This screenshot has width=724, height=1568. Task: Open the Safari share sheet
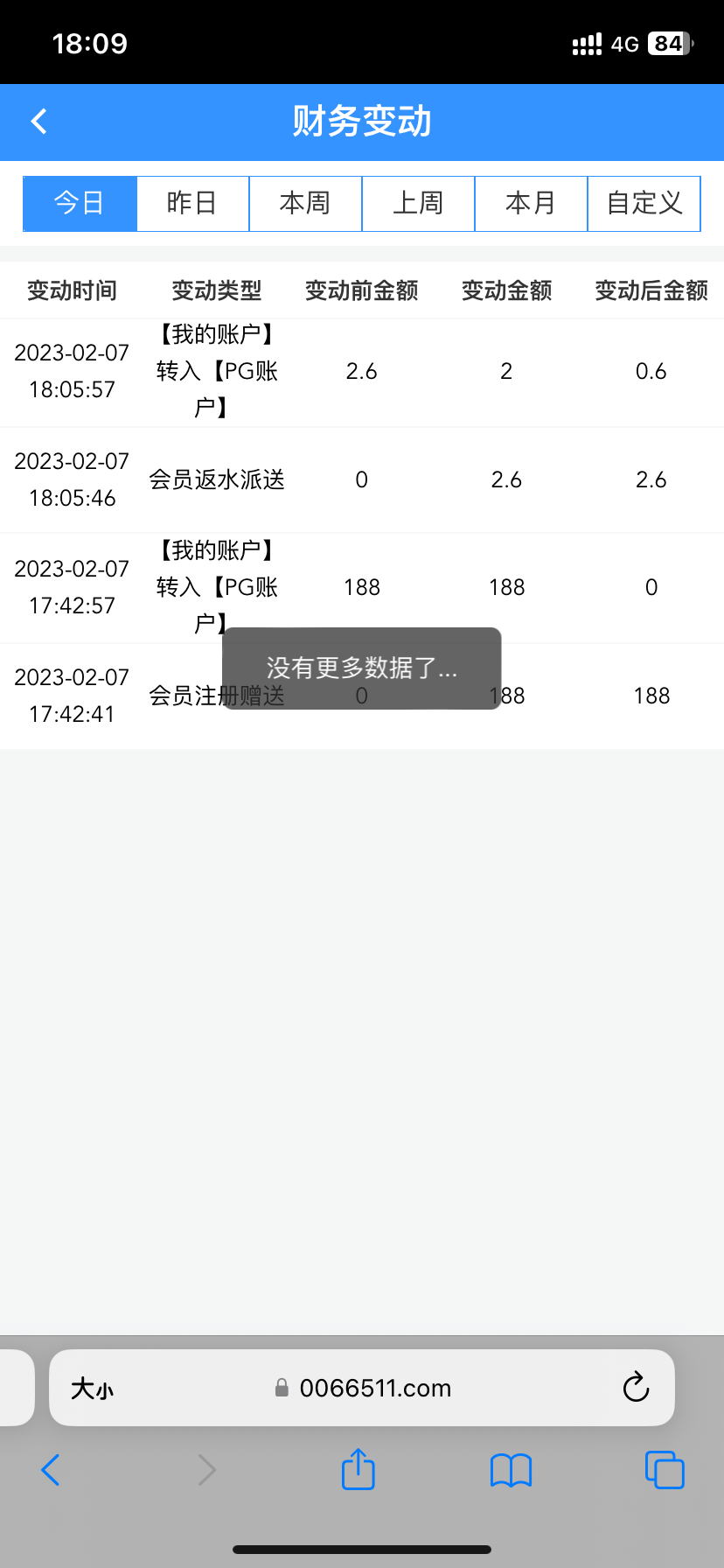[358, 1469]
